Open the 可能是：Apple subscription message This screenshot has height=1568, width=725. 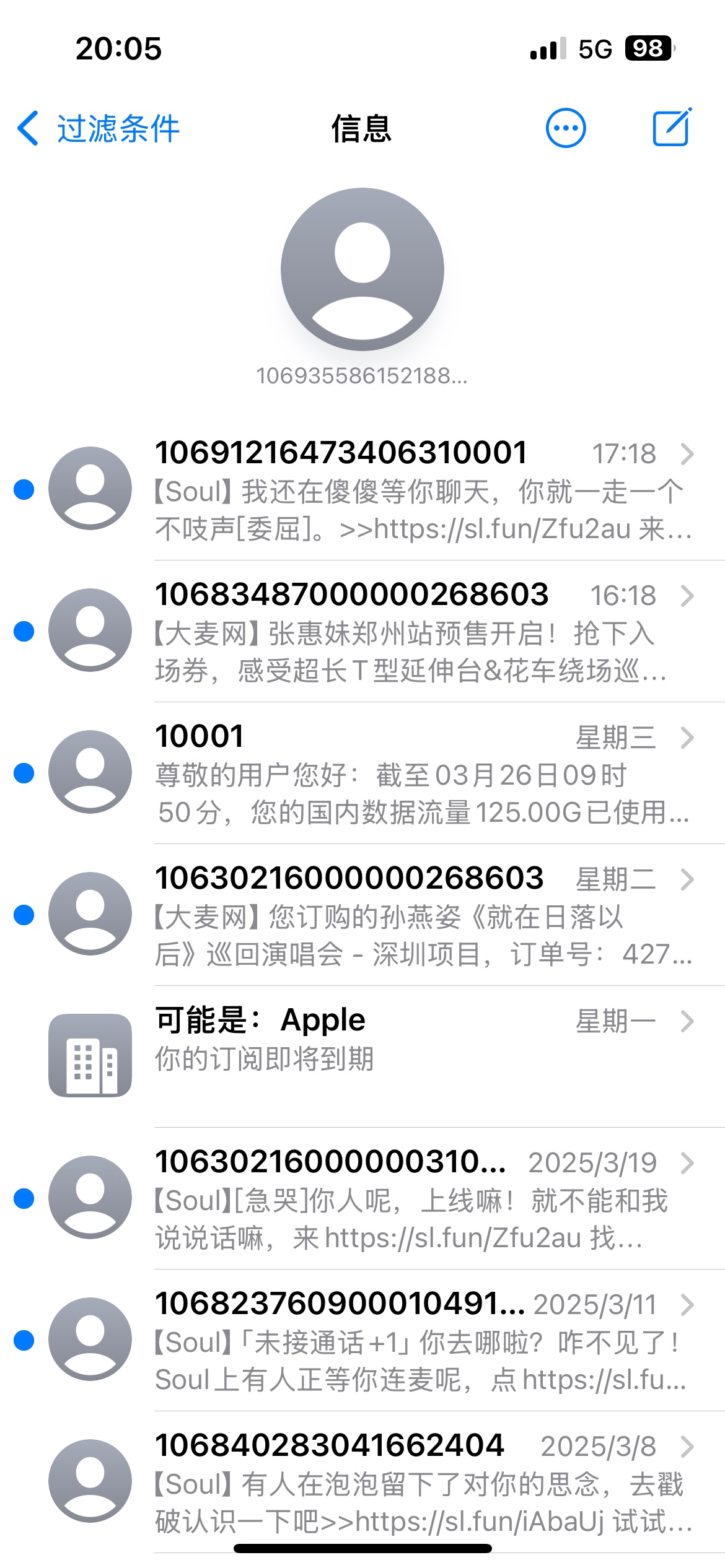point(362,1056)
